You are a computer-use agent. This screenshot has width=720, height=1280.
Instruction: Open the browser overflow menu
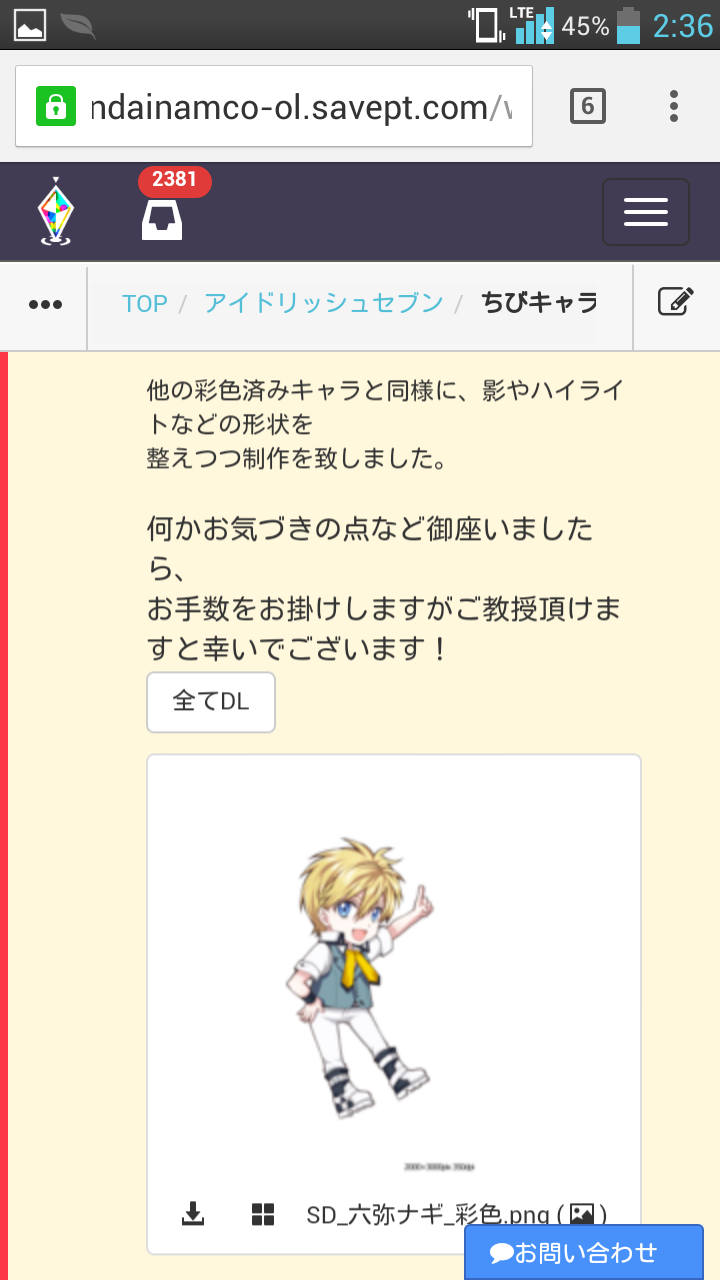(674, 106)
